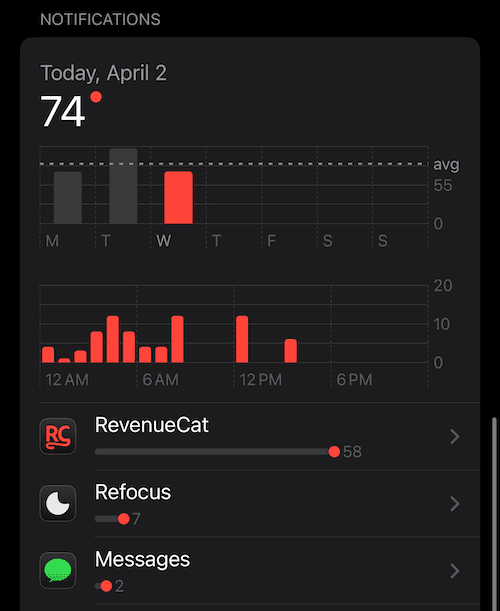Select Tuesday's bar in the weekly chart
The image size is (500, 611).
coord(123,186)
